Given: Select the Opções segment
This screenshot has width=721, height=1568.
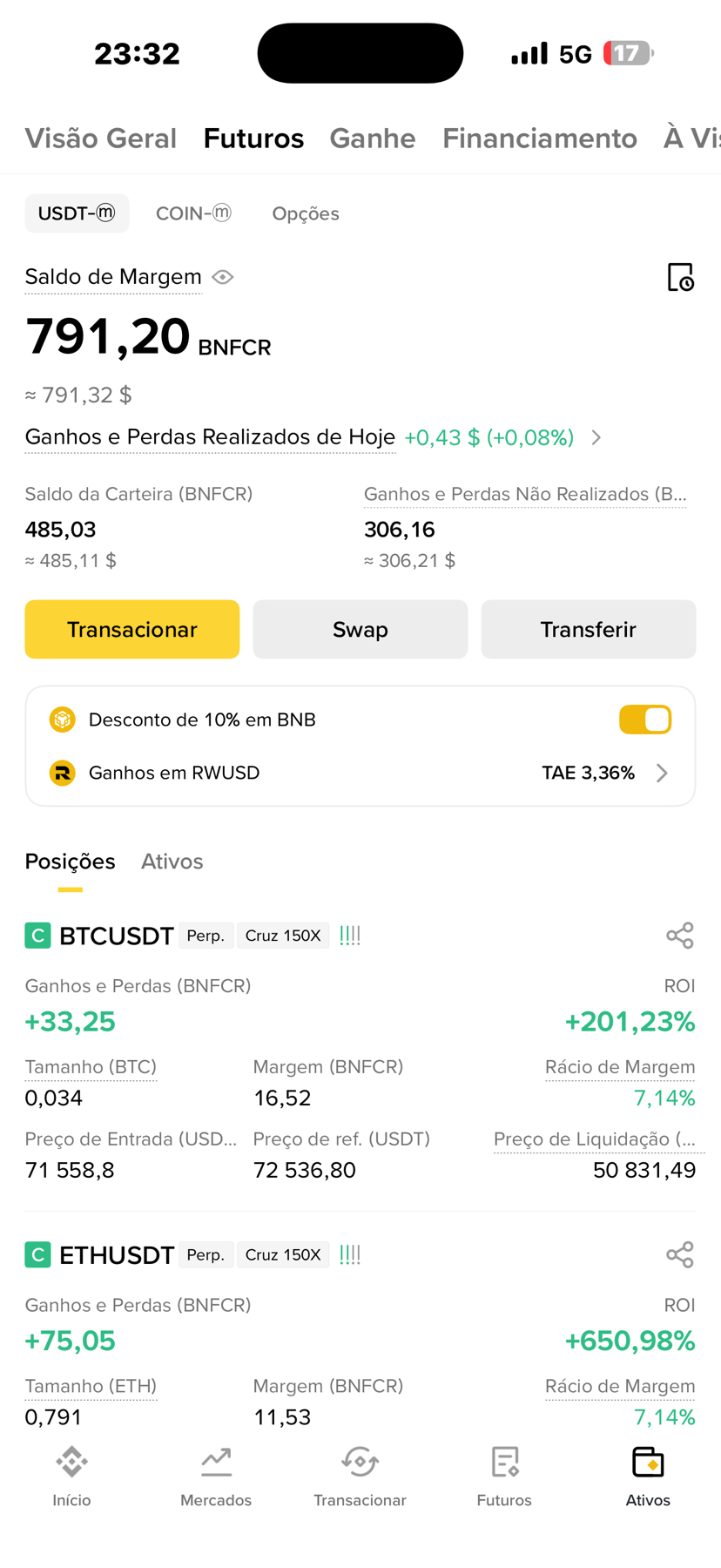Looking at the screenshot, I should (x=306, y=213).
